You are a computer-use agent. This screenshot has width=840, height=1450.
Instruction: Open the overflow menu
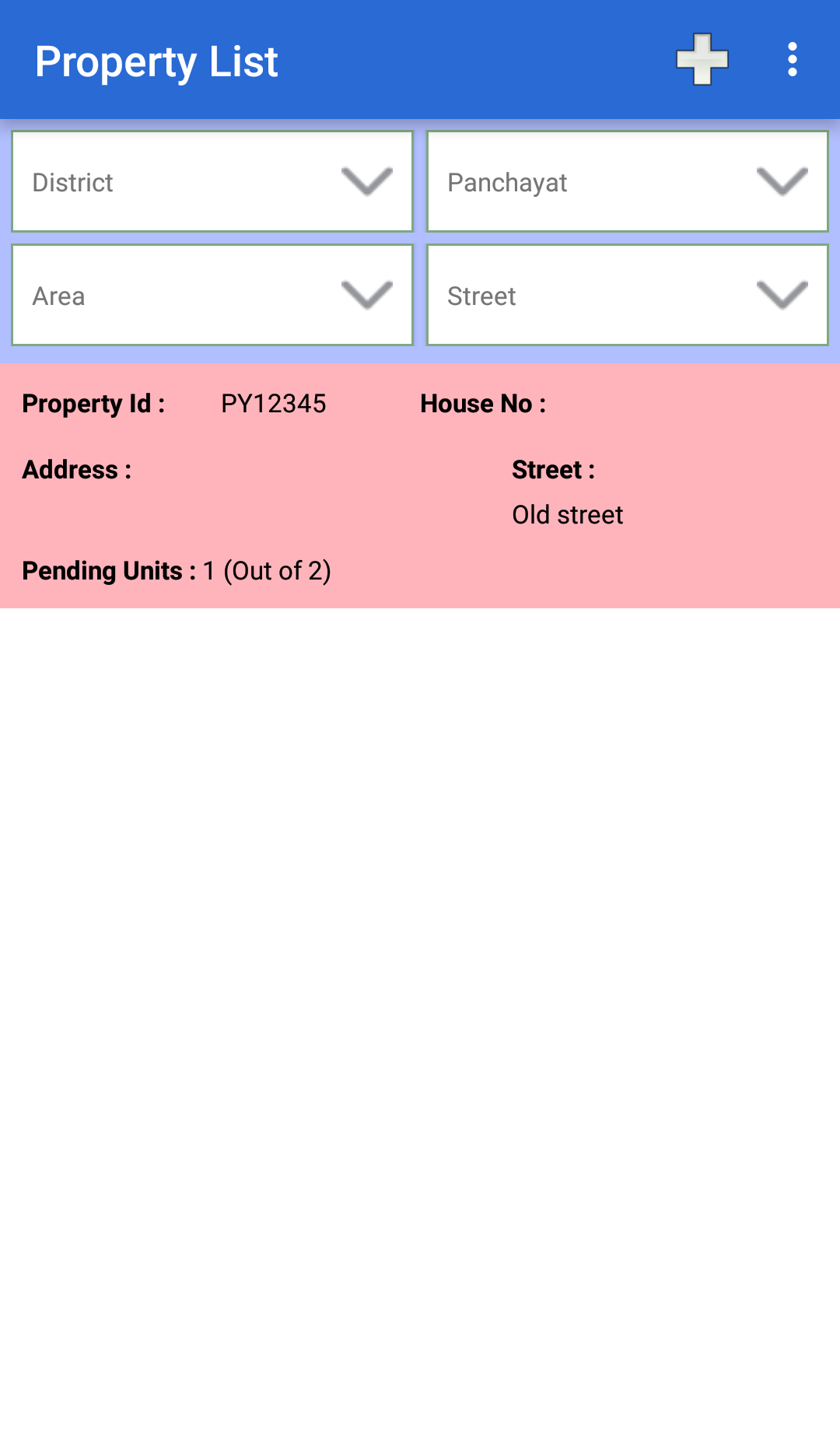(x=792, y=60)
